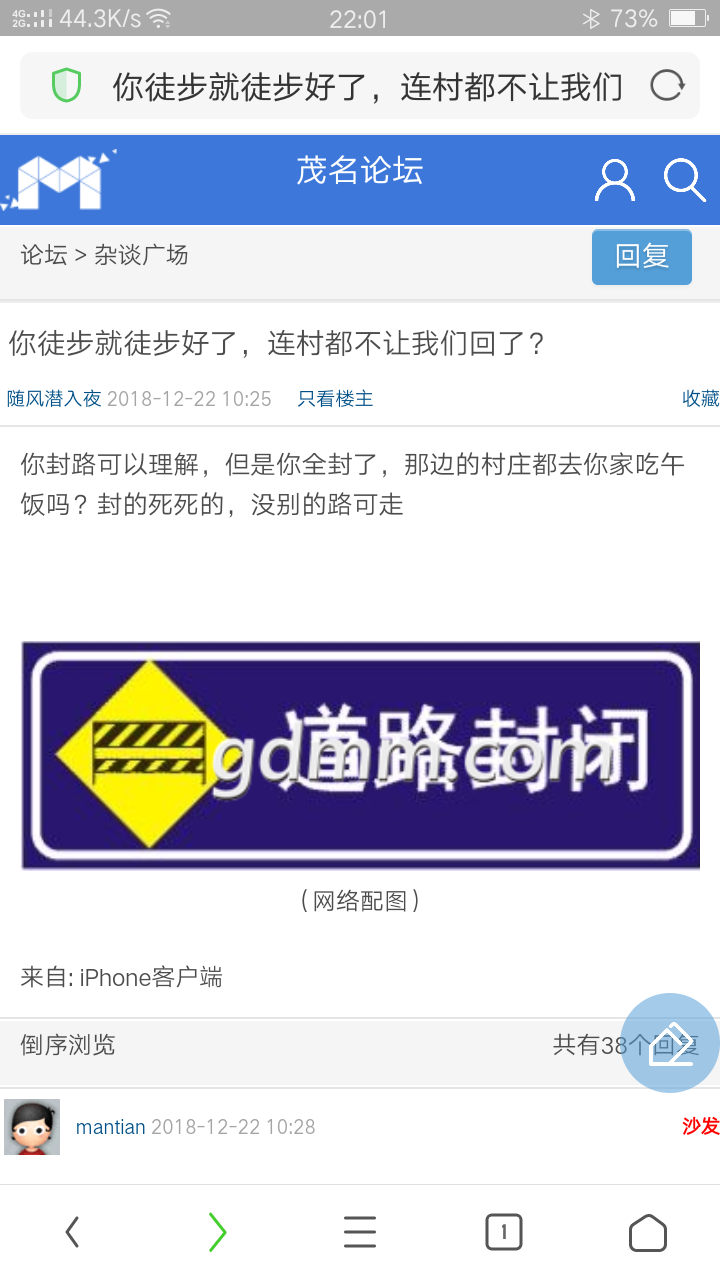Go back with the browser back arrow
This screenshot has height=1280, width=720.
(72, 1233)
